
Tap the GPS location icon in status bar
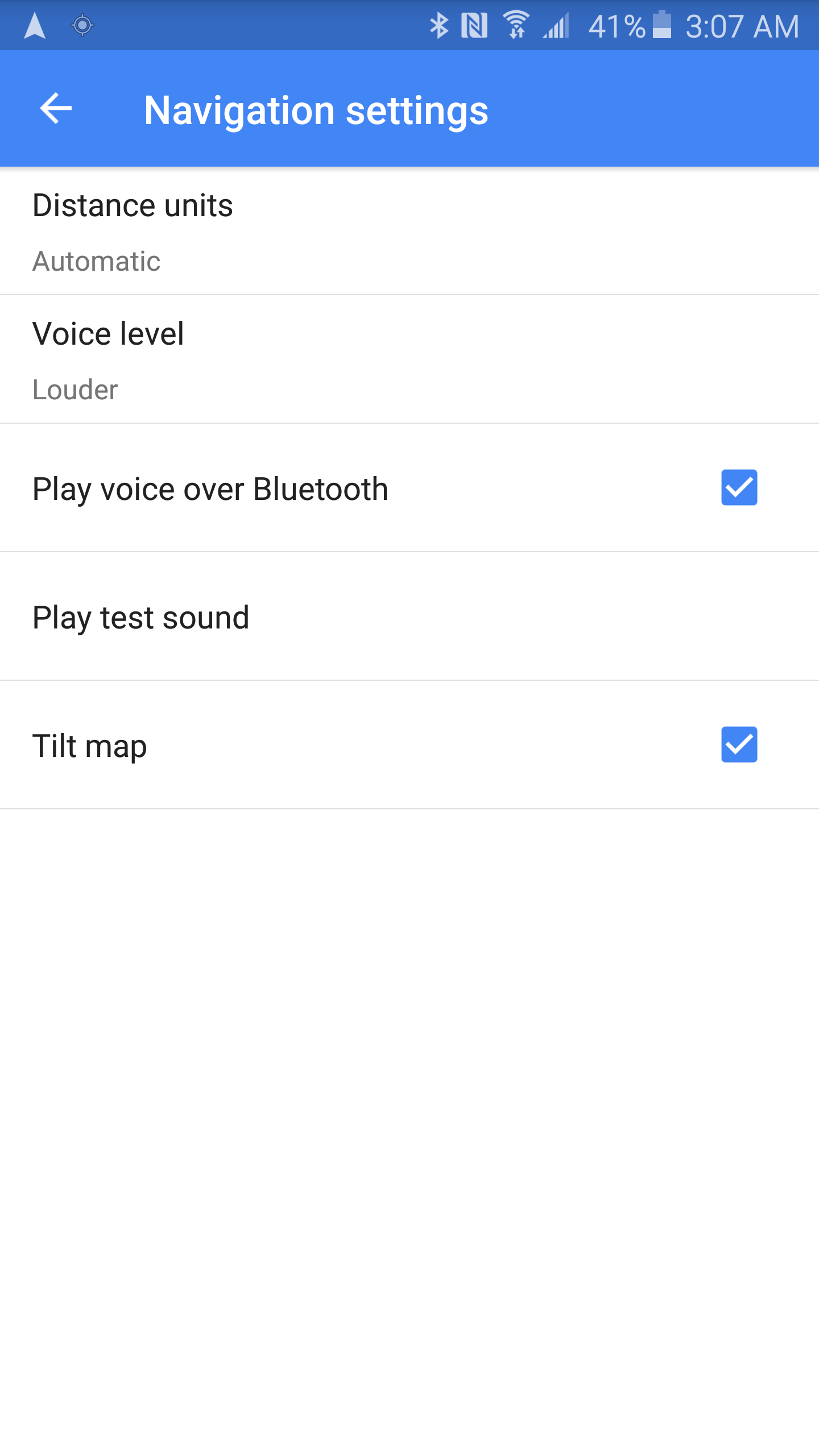81,25
